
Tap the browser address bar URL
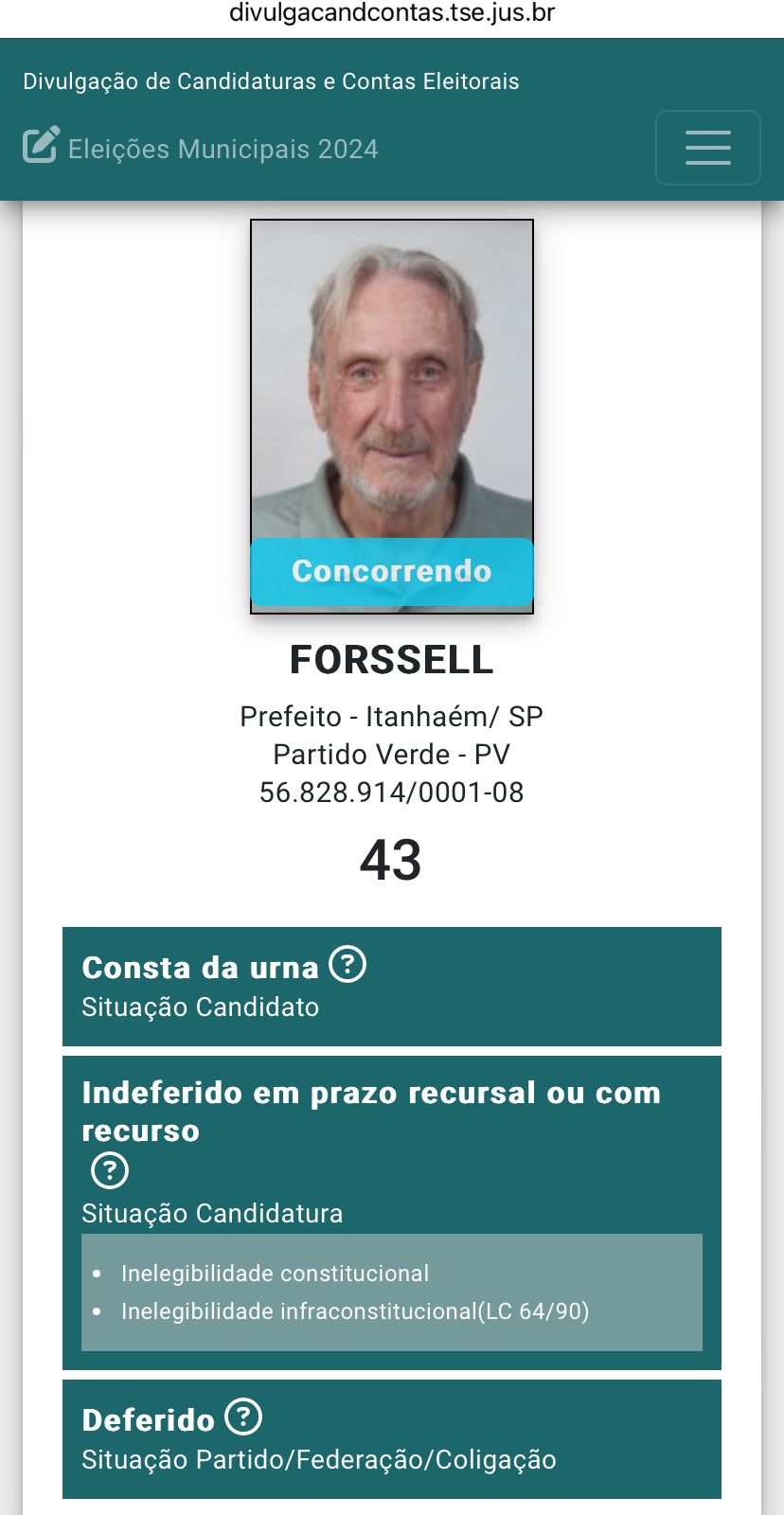click(x=392, y=13)
